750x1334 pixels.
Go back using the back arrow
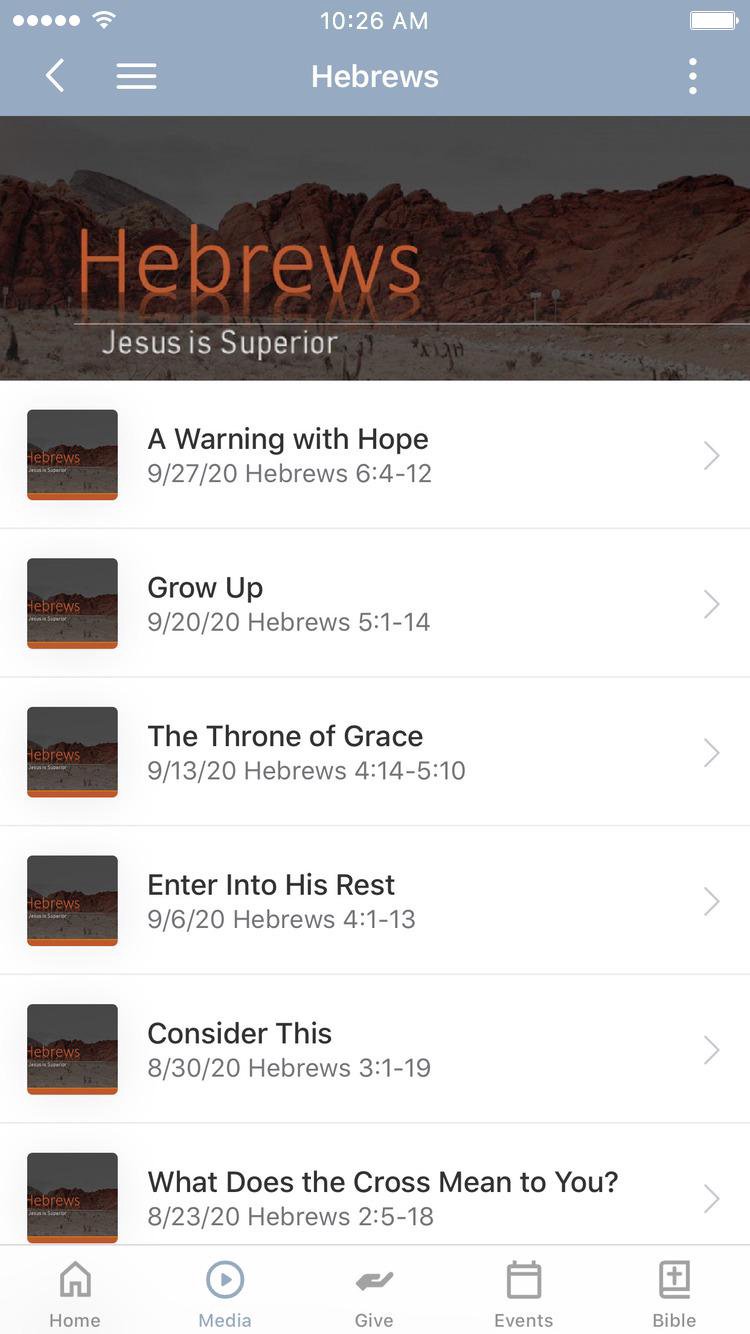coord(55,76)
